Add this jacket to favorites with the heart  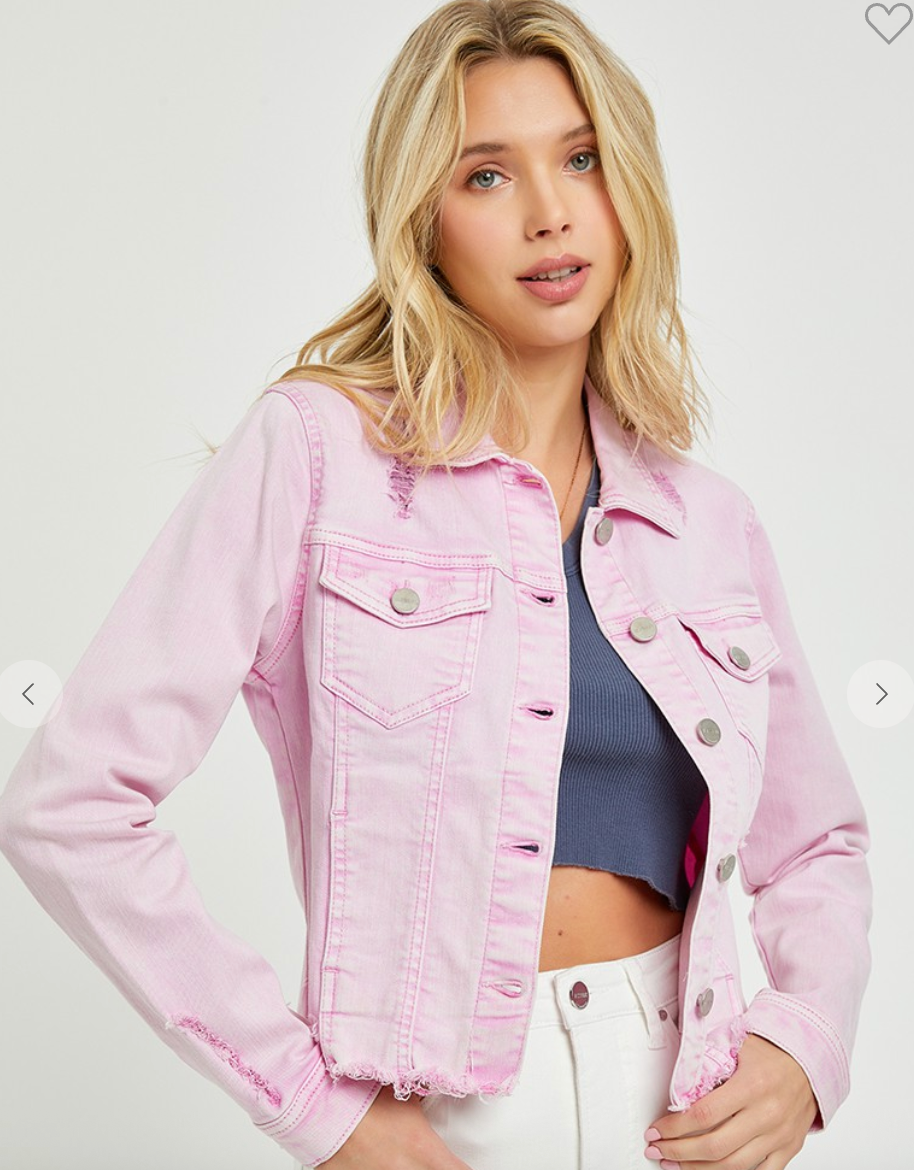[x=888, y=22]
